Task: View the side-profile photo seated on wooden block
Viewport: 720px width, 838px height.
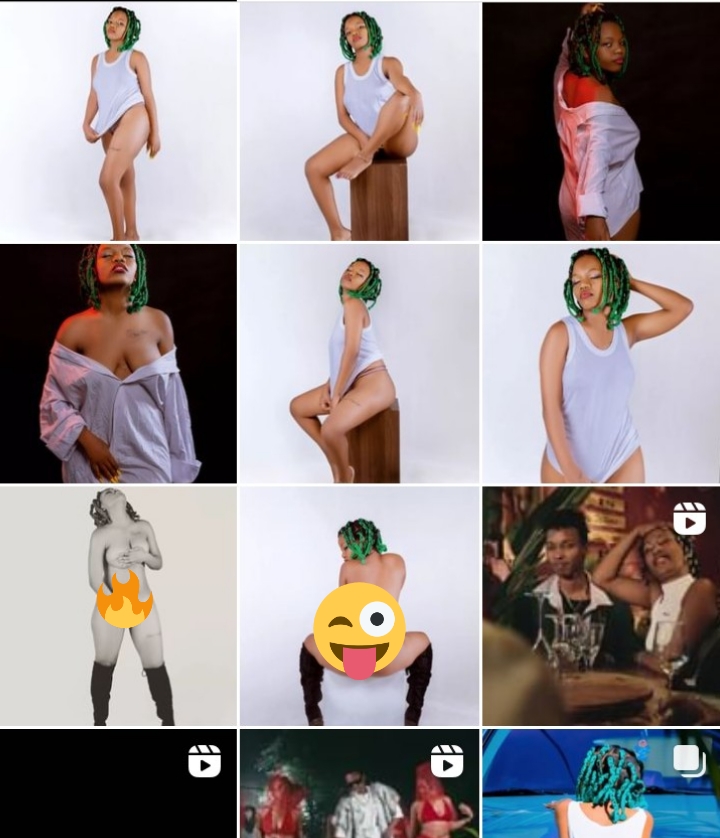Action: 360,364
